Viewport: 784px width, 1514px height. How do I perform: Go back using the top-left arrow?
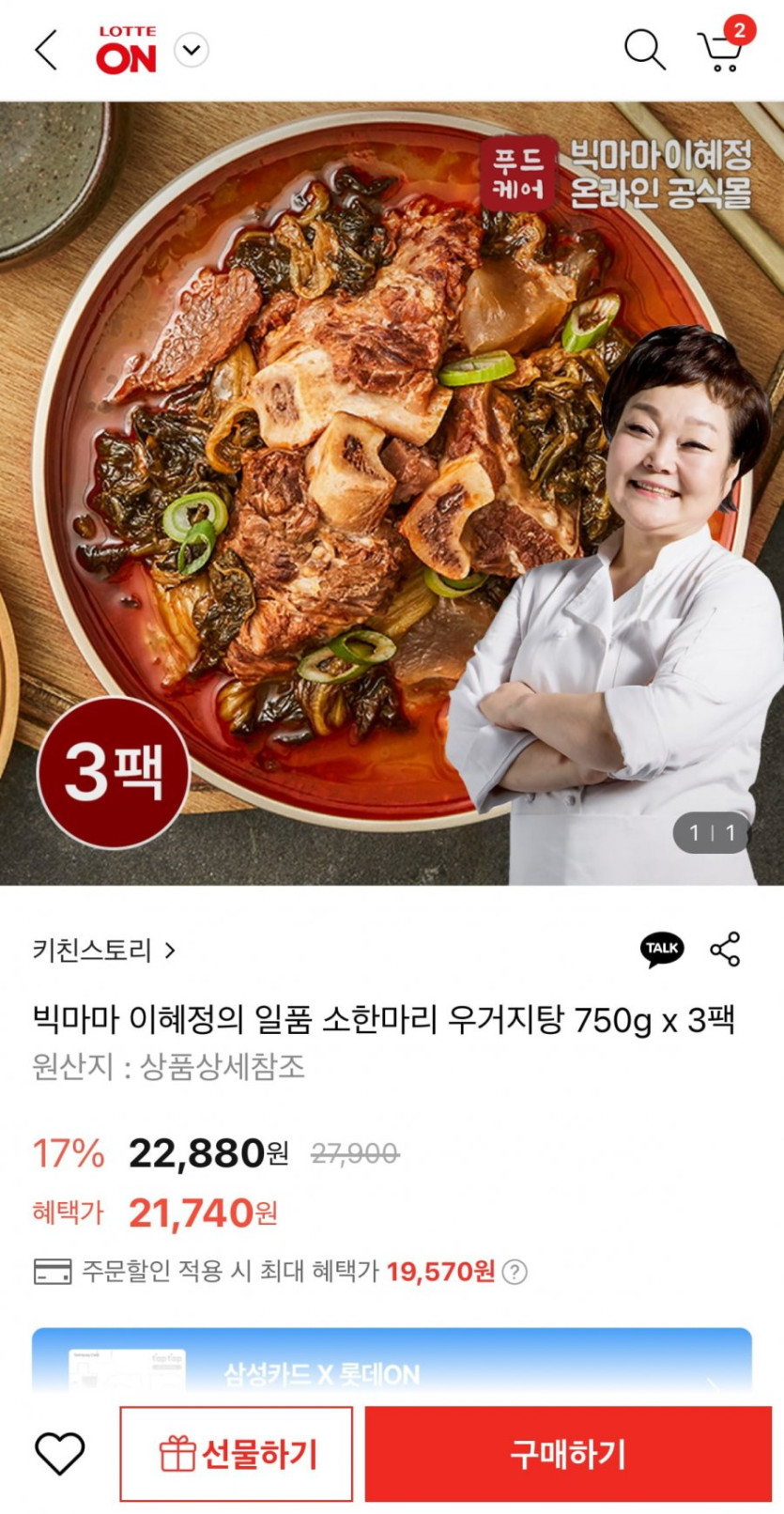(x=46, y=50)
